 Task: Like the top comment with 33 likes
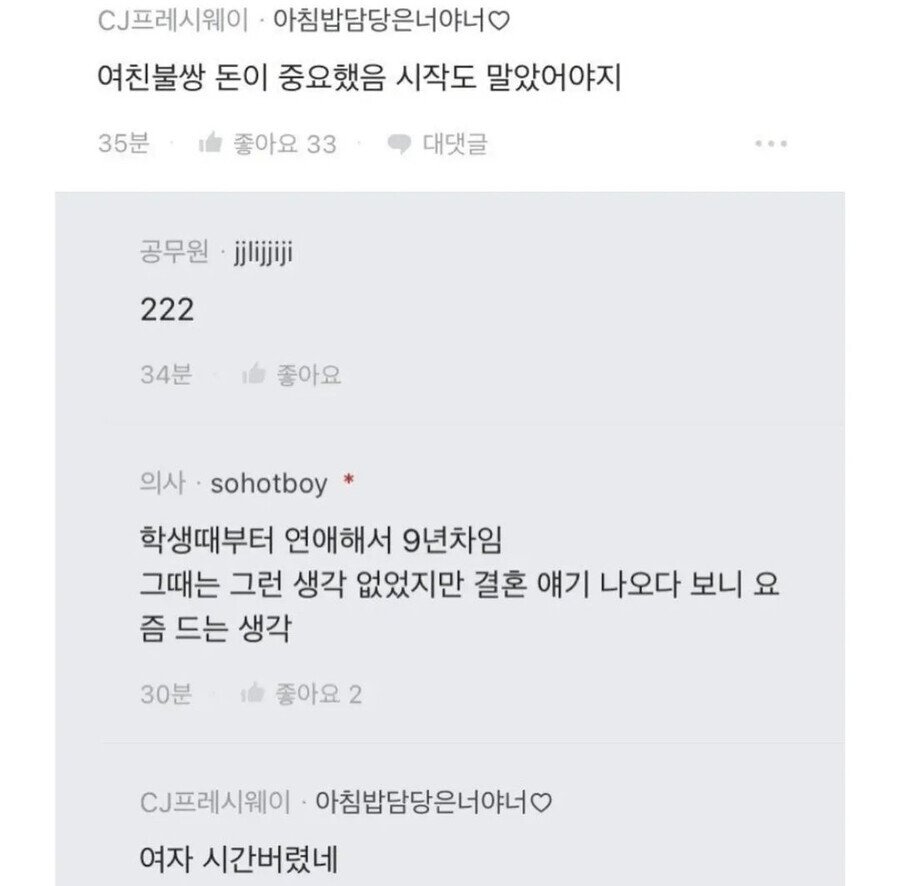point(266,144)
